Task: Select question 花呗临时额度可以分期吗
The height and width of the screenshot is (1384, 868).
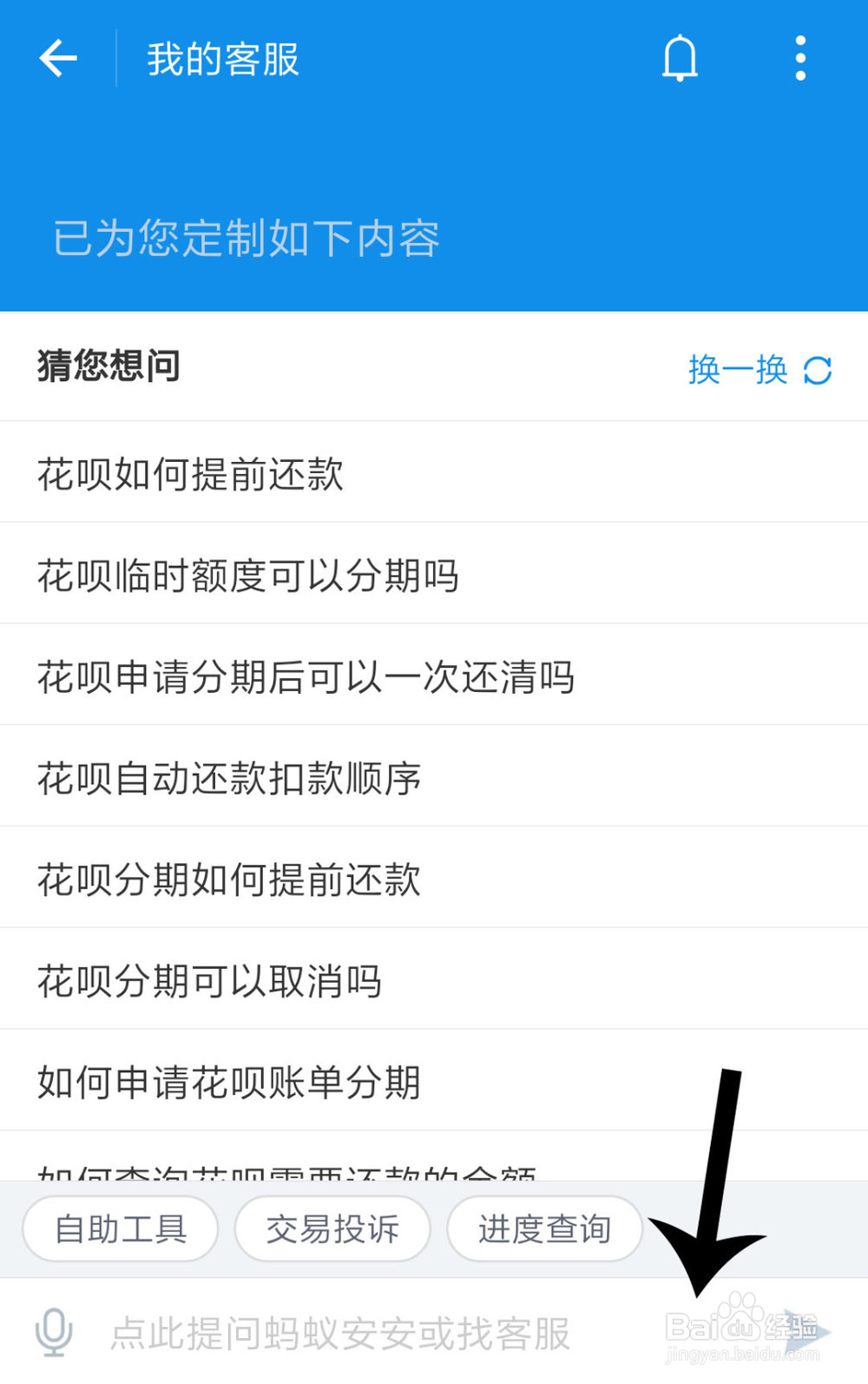Action: (x=247, y=575)
